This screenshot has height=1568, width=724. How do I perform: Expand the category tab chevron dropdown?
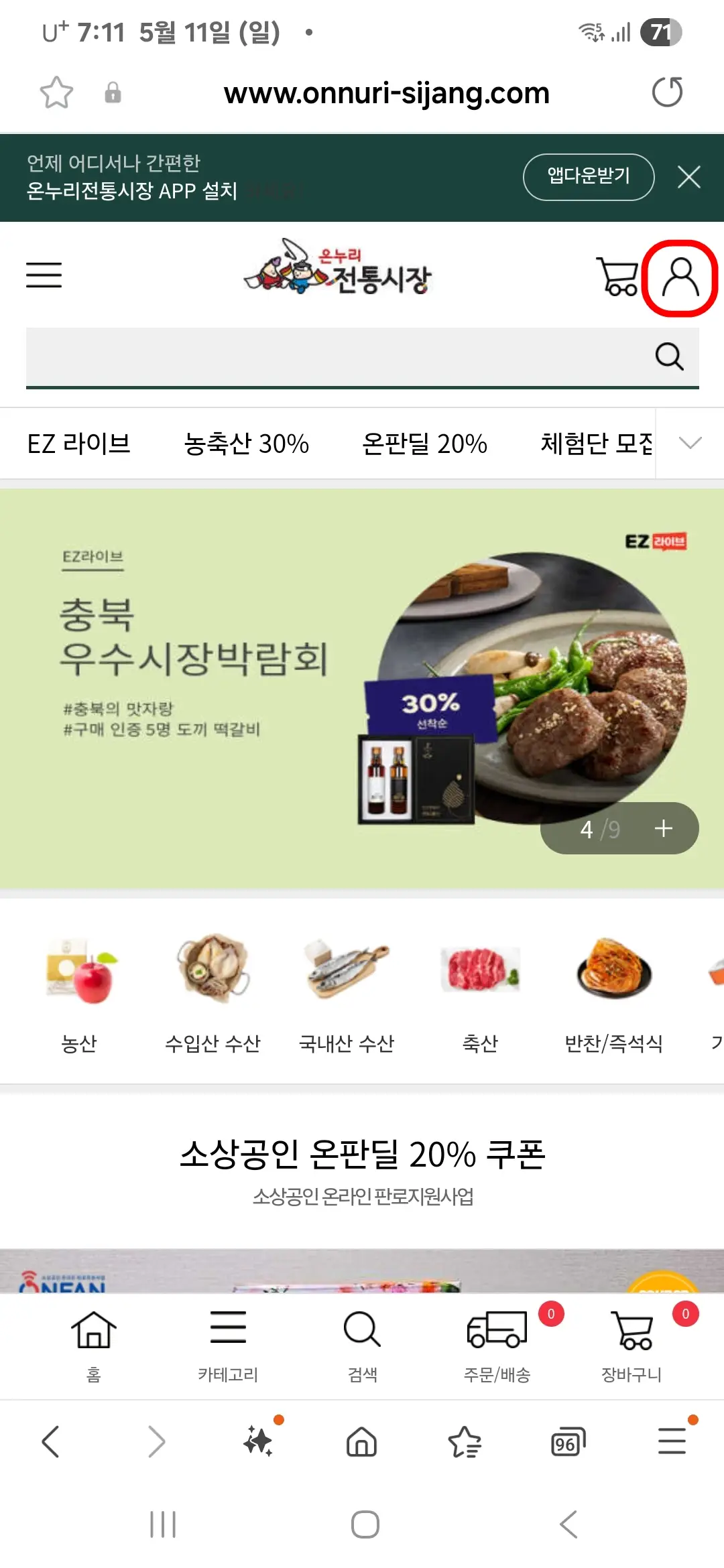click(690, 444)
